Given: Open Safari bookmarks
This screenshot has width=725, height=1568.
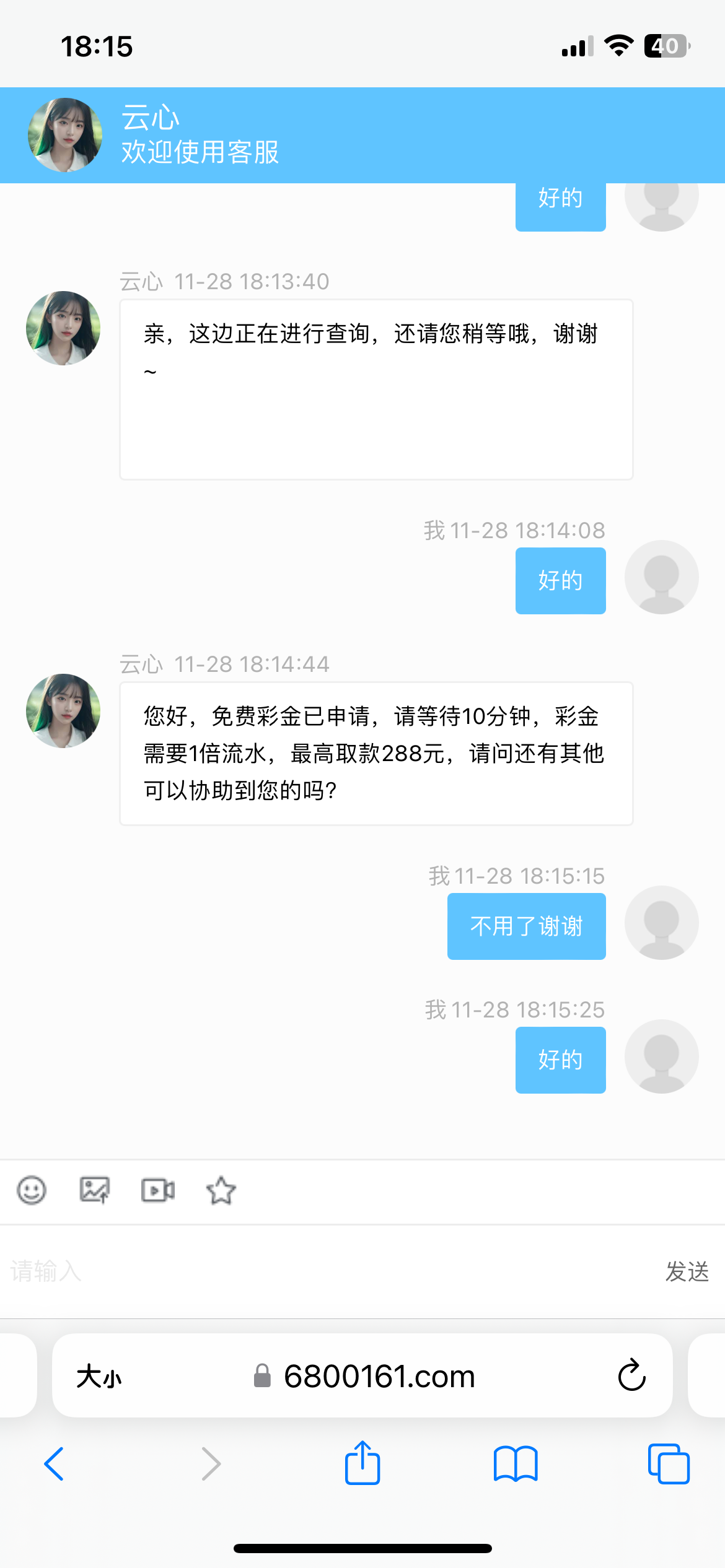Looking at the screenshot, I should (516, 1464).
